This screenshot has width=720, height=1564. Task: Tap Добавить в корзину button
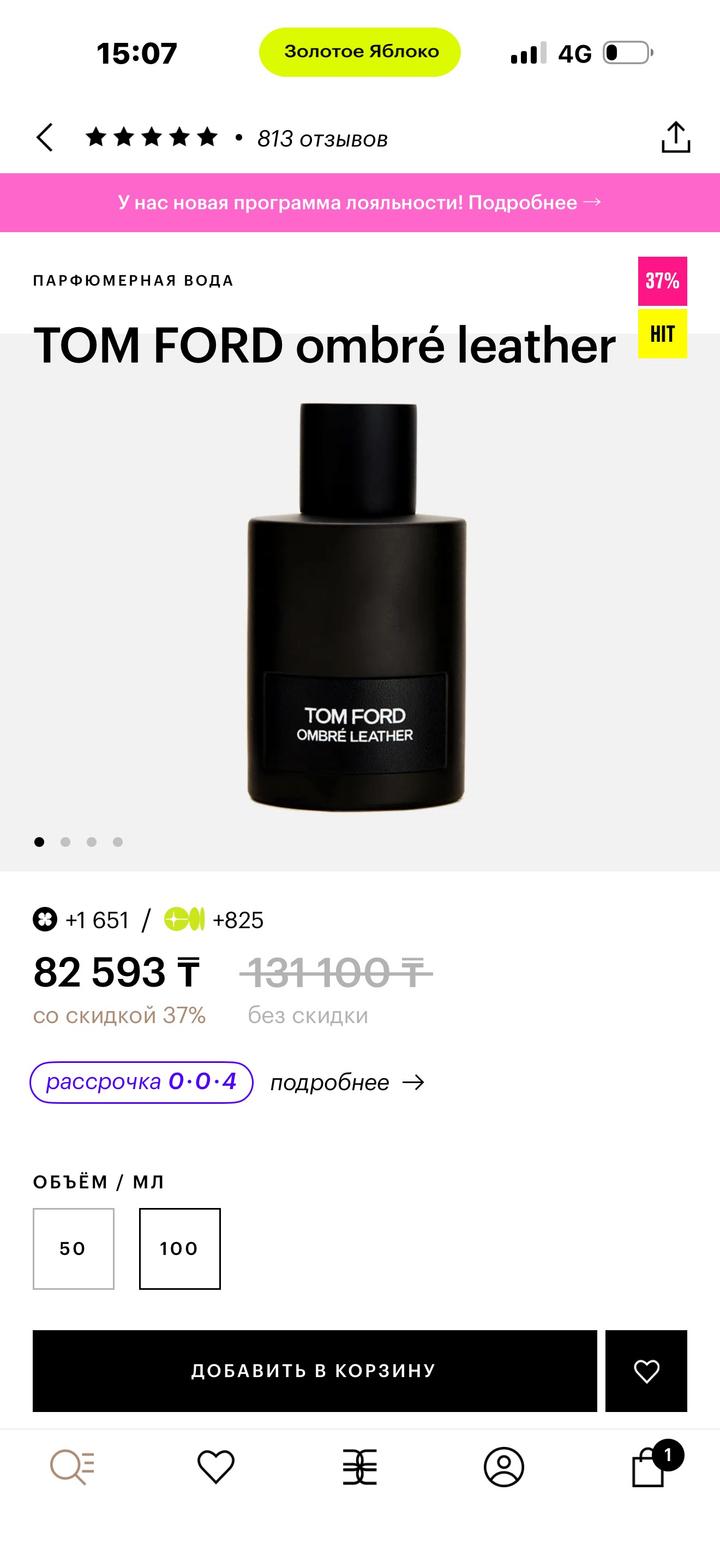tap(314, 1370)
